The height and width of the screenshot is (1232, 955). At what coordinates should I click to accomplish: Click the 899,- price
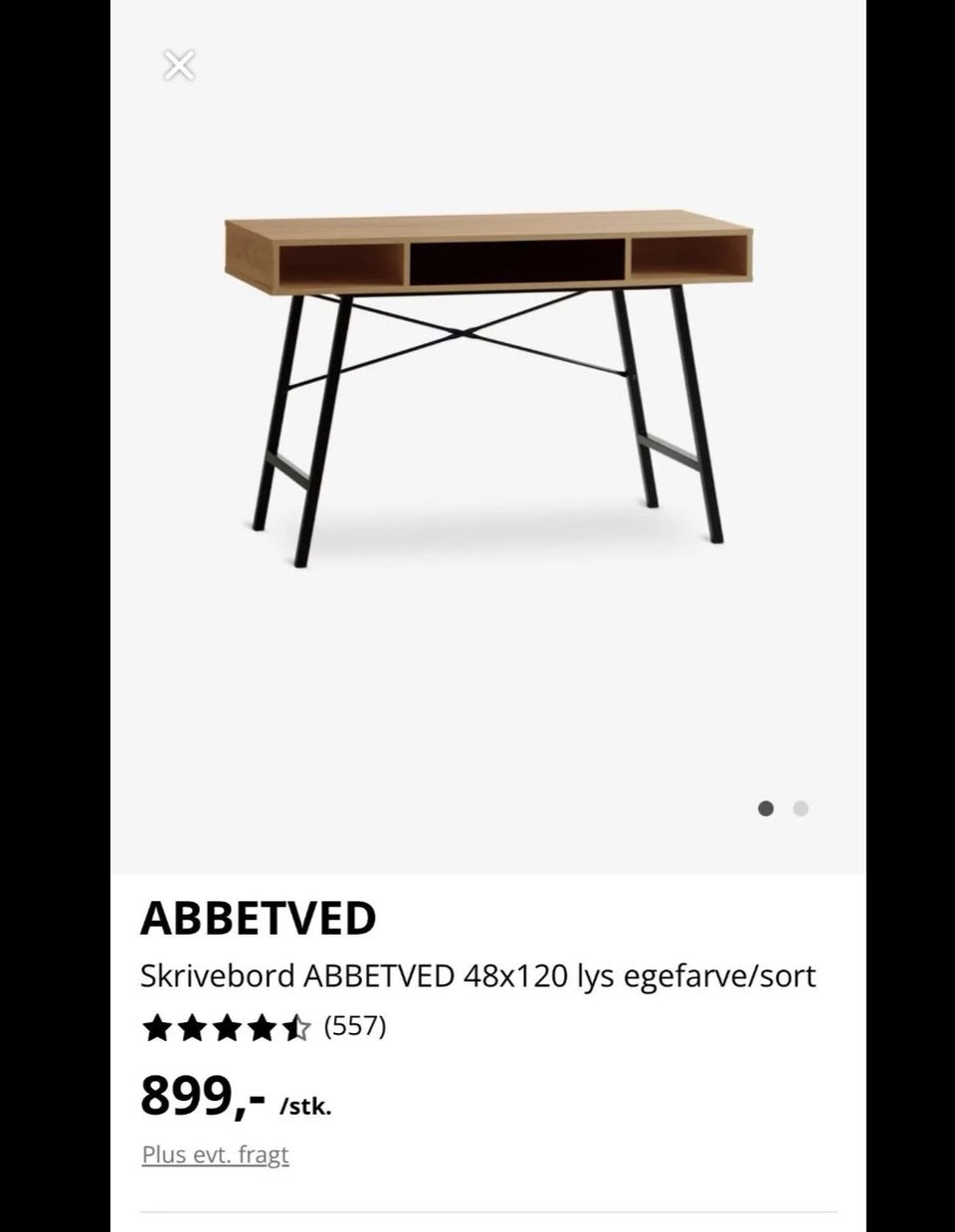point(202,1097)
